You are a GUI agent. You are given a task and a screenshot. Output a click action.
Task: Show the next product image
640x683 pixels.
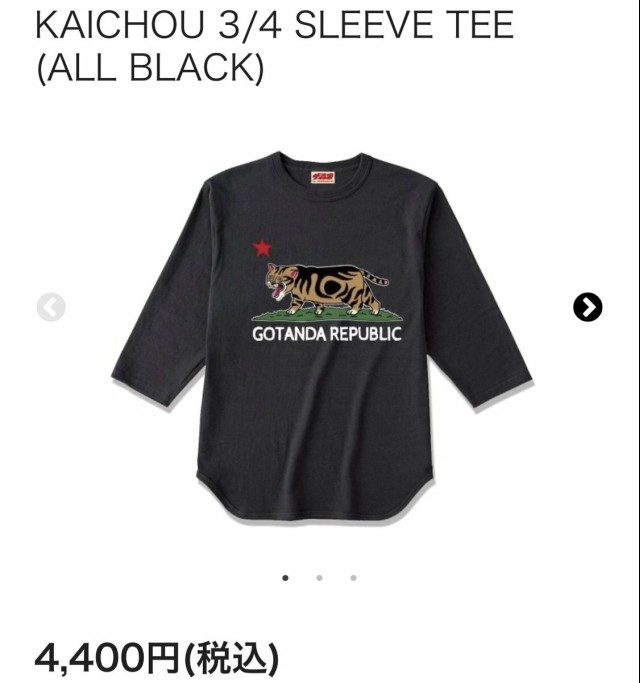(587, 308)
